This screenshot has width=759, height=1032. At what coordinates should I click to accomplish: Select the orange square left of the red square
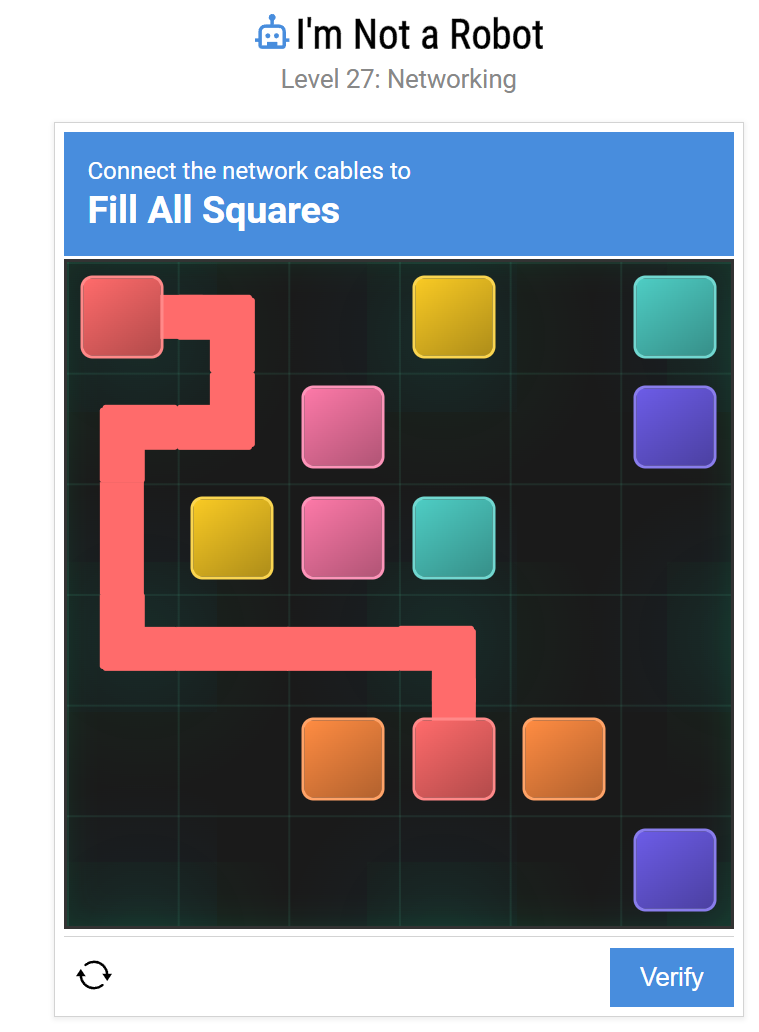tap(343, 759)
